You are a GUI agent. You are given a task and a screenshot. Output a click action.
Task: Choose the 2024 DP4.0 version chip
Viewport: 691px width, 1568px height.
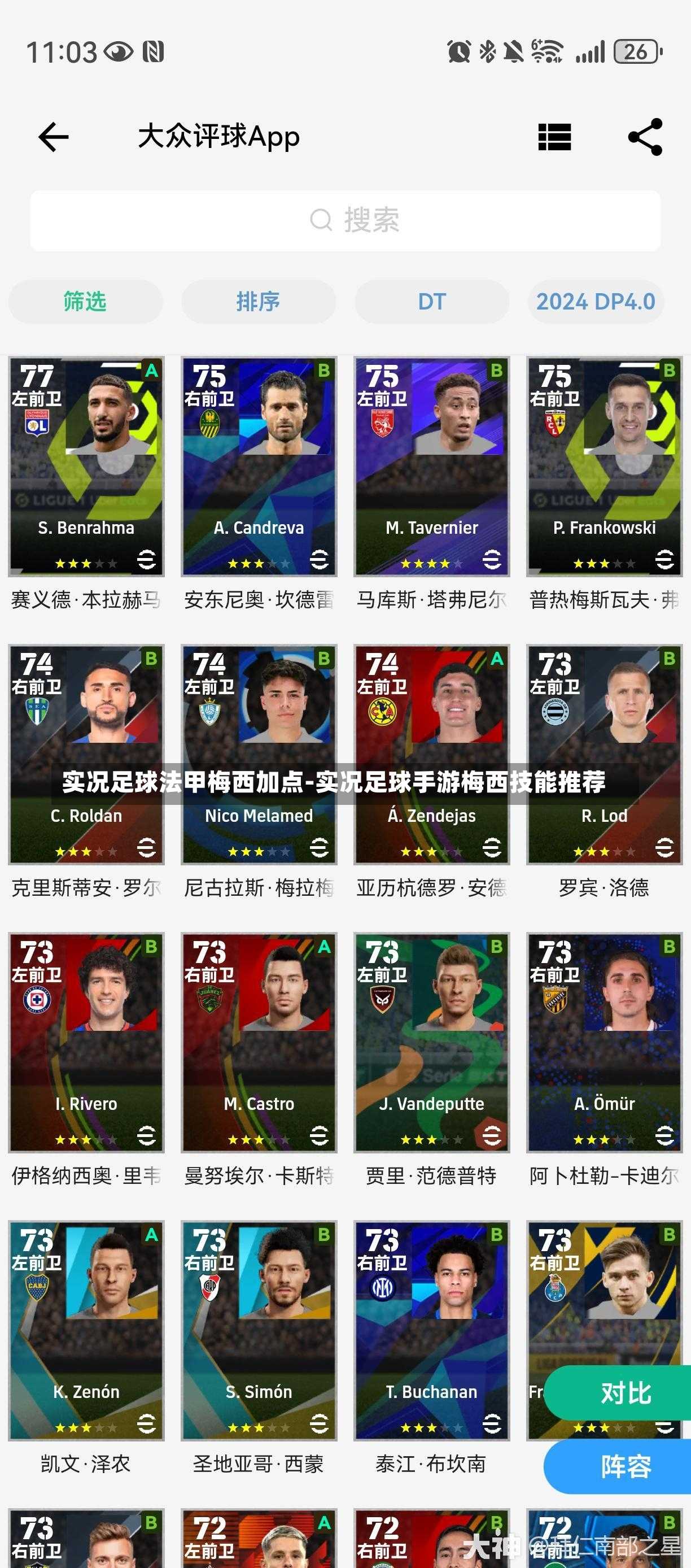pos(596,301)
